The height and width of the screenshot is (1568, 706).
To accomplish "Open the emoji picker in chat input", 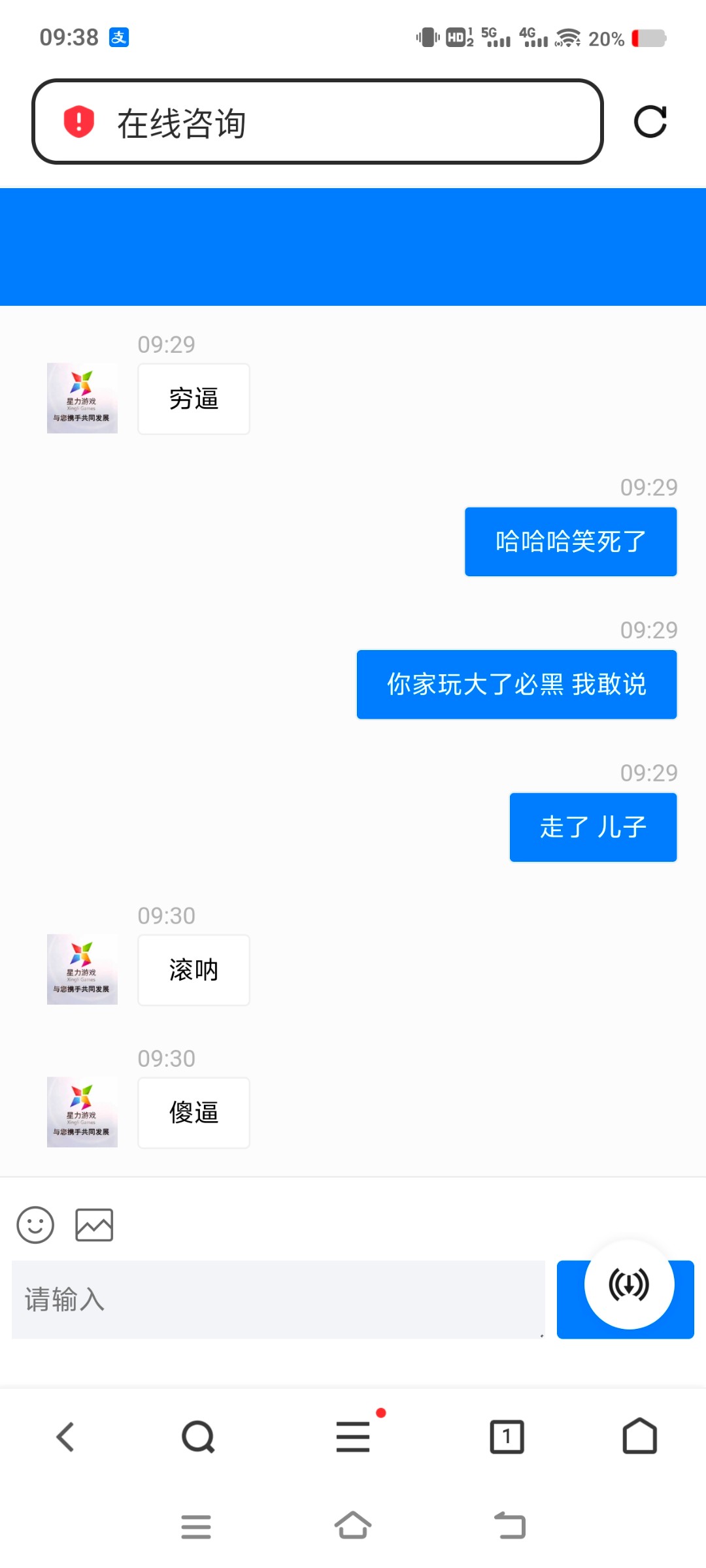I will coord(36,1224).
